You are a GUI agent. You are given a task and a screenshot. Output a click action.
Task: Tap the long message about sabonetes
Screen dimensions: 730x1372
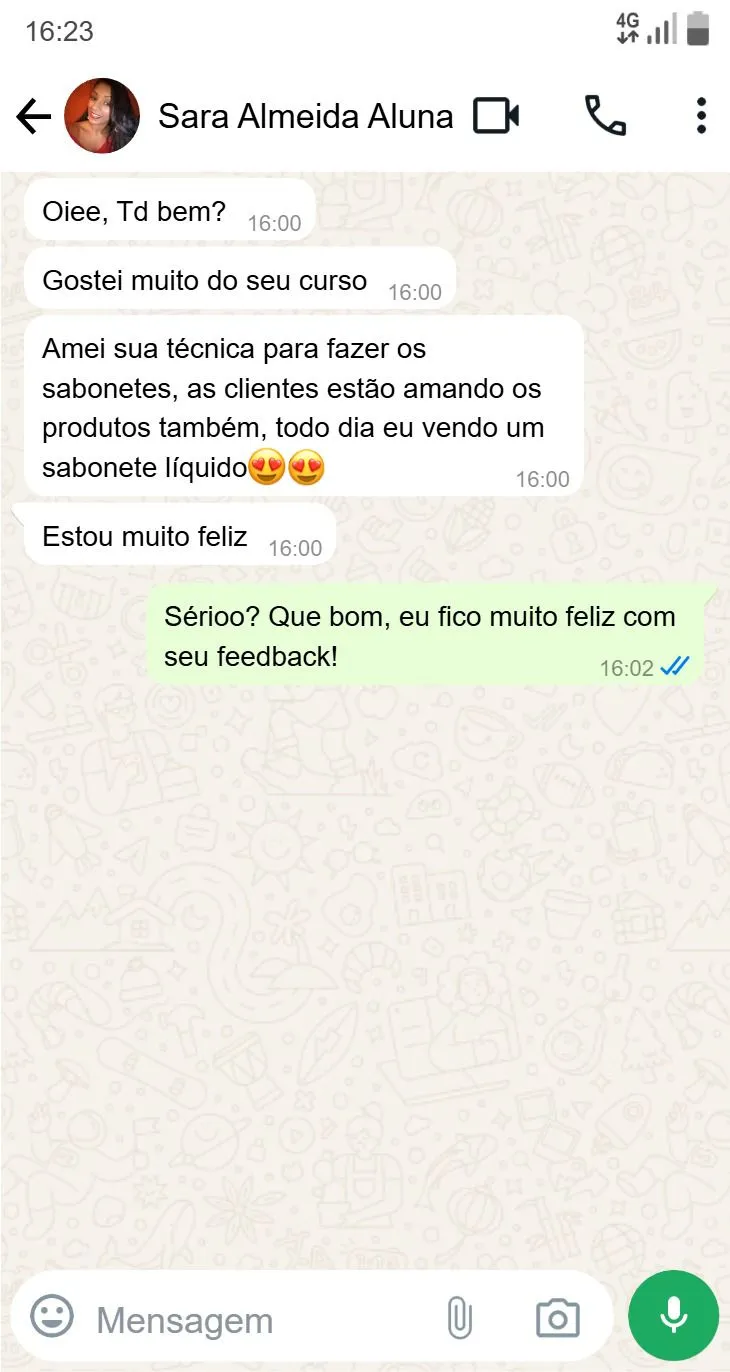point(300,407)
